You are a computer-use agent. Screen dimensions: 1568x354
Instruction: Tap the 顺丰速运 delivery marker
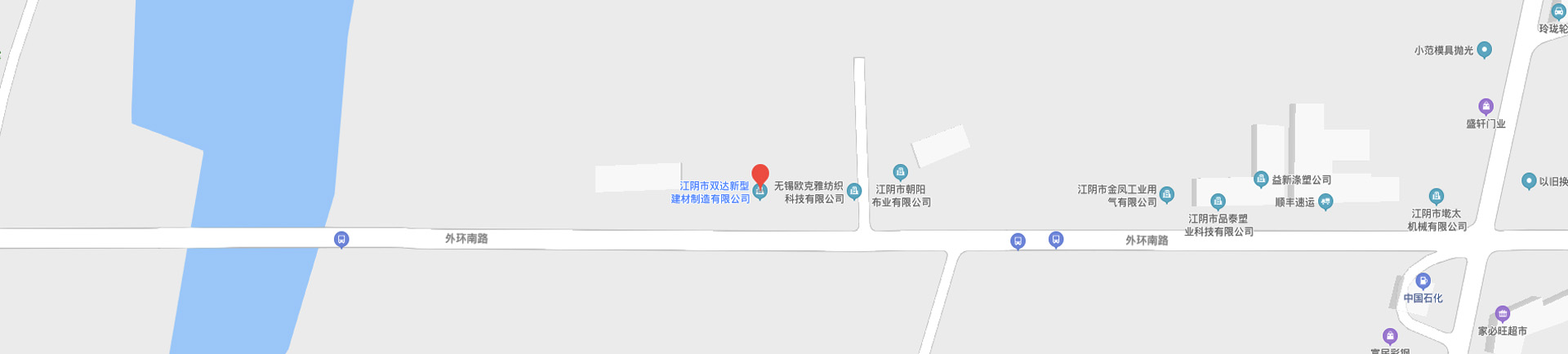click(1325, 201)
